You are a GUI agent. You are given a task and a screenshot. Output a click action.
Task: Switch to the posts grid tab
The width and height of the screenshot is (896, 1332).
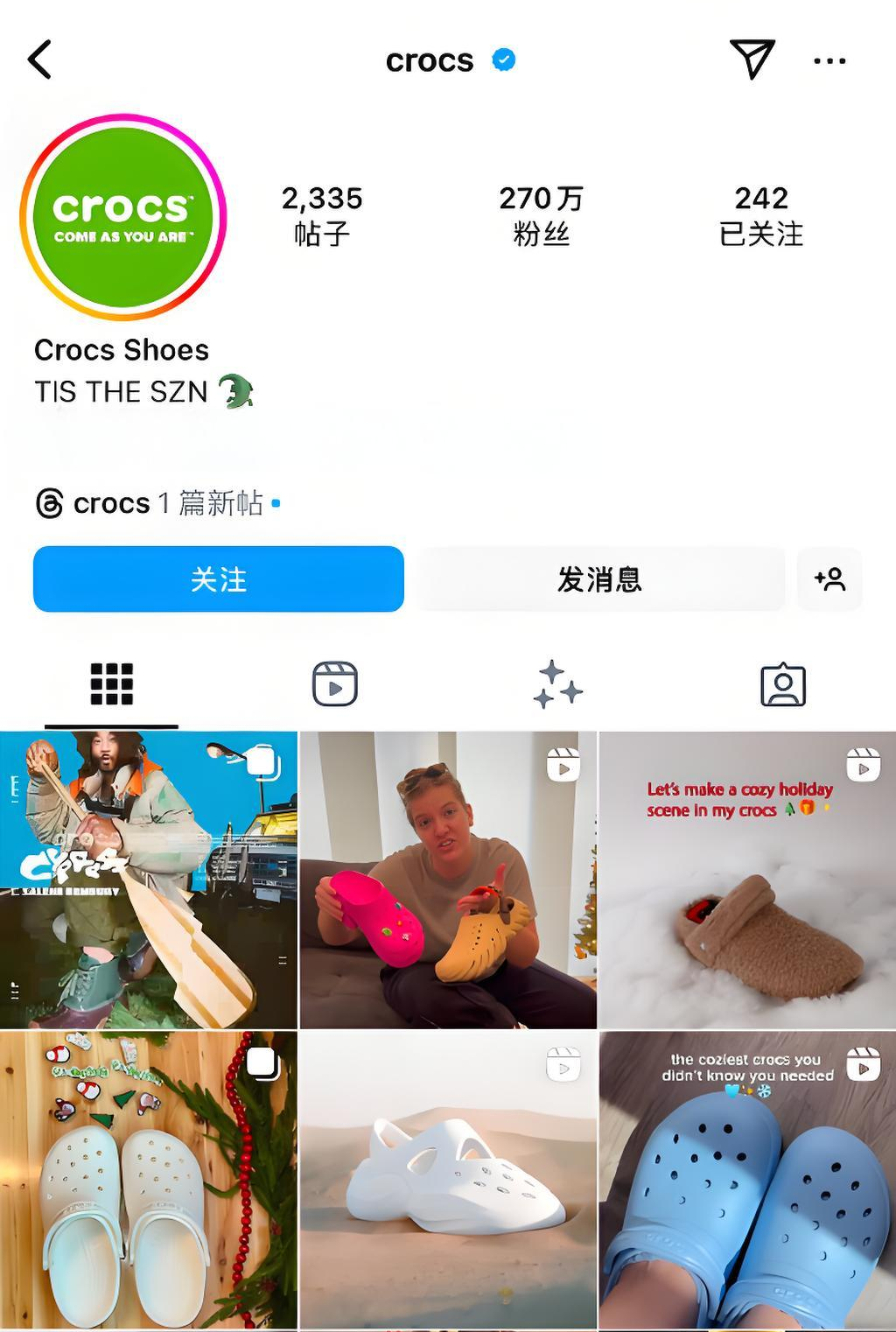(112, 684)
